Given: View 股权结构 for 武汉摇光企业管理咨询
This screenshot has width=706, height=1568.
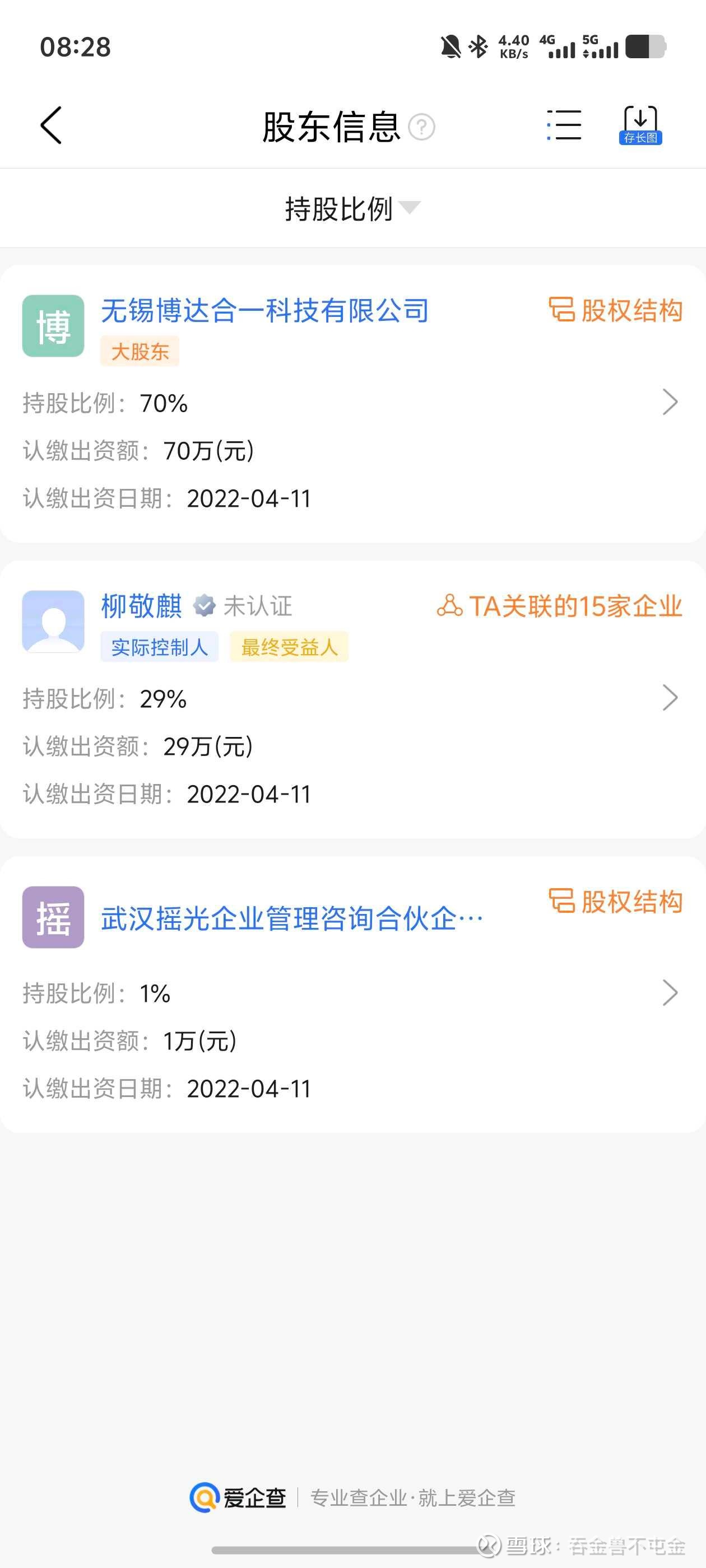Looking at the screenshot, I should coord(615,902).
